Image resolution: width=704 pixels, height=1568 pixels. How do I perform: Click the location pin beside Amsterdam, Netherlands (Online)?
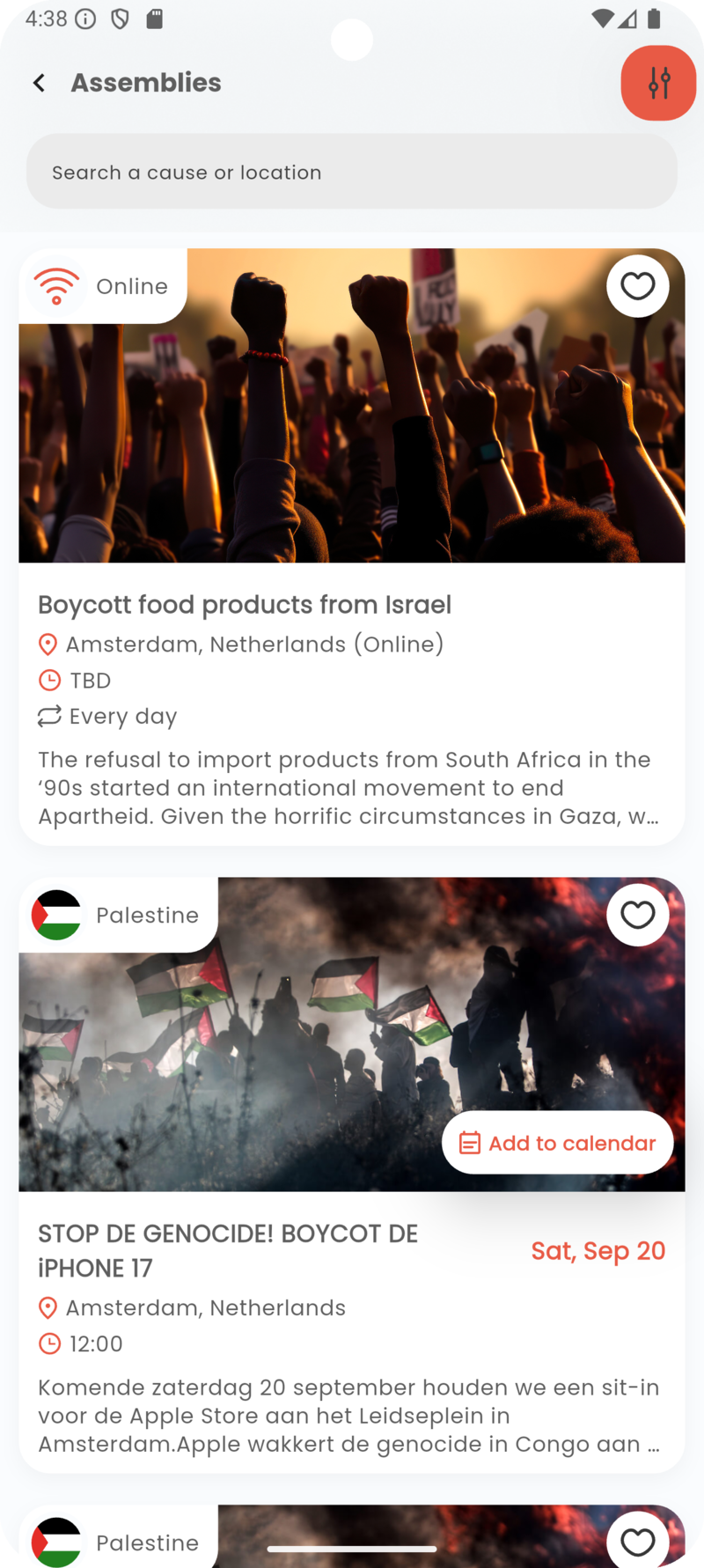48,644
